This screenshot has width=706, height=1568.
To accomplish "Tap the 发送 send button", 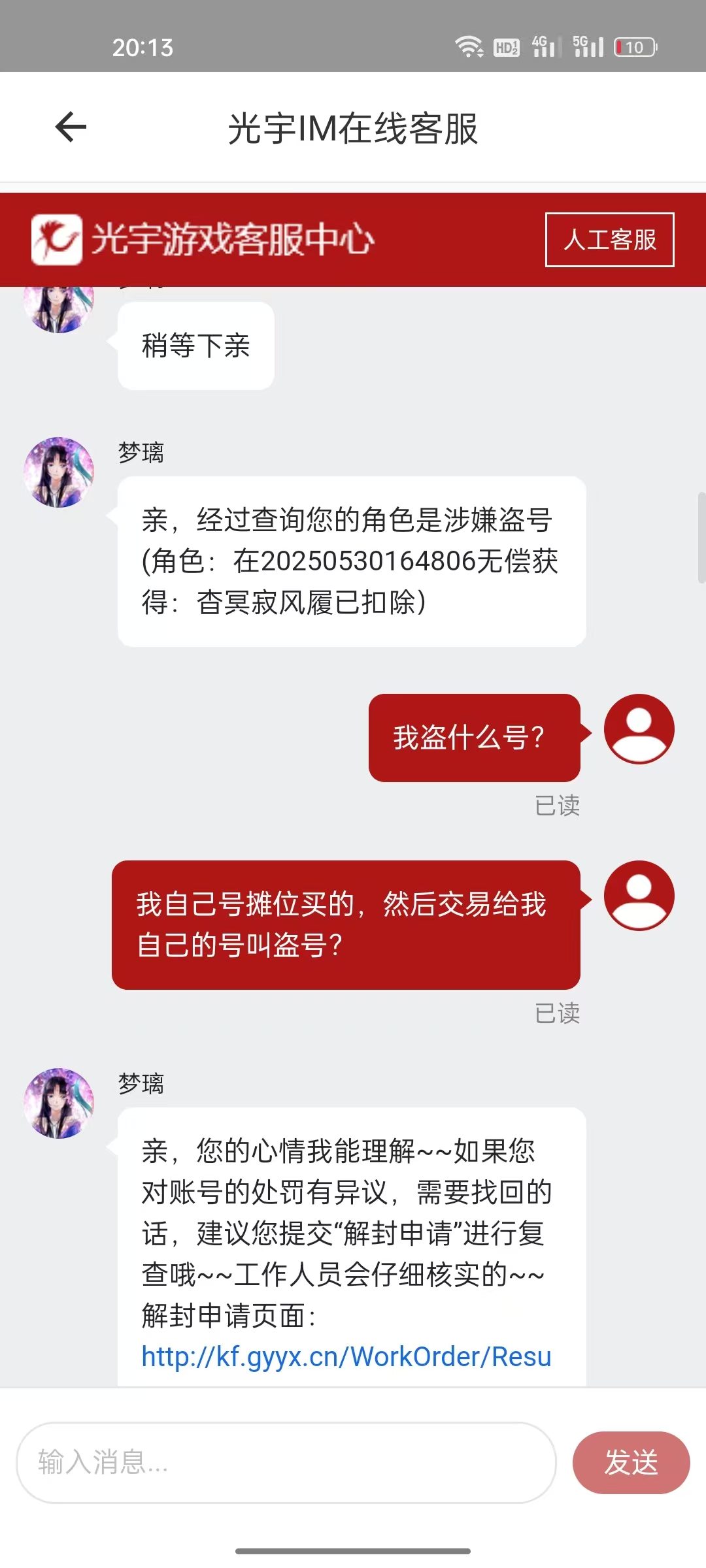I will (x=631, y=1462).
